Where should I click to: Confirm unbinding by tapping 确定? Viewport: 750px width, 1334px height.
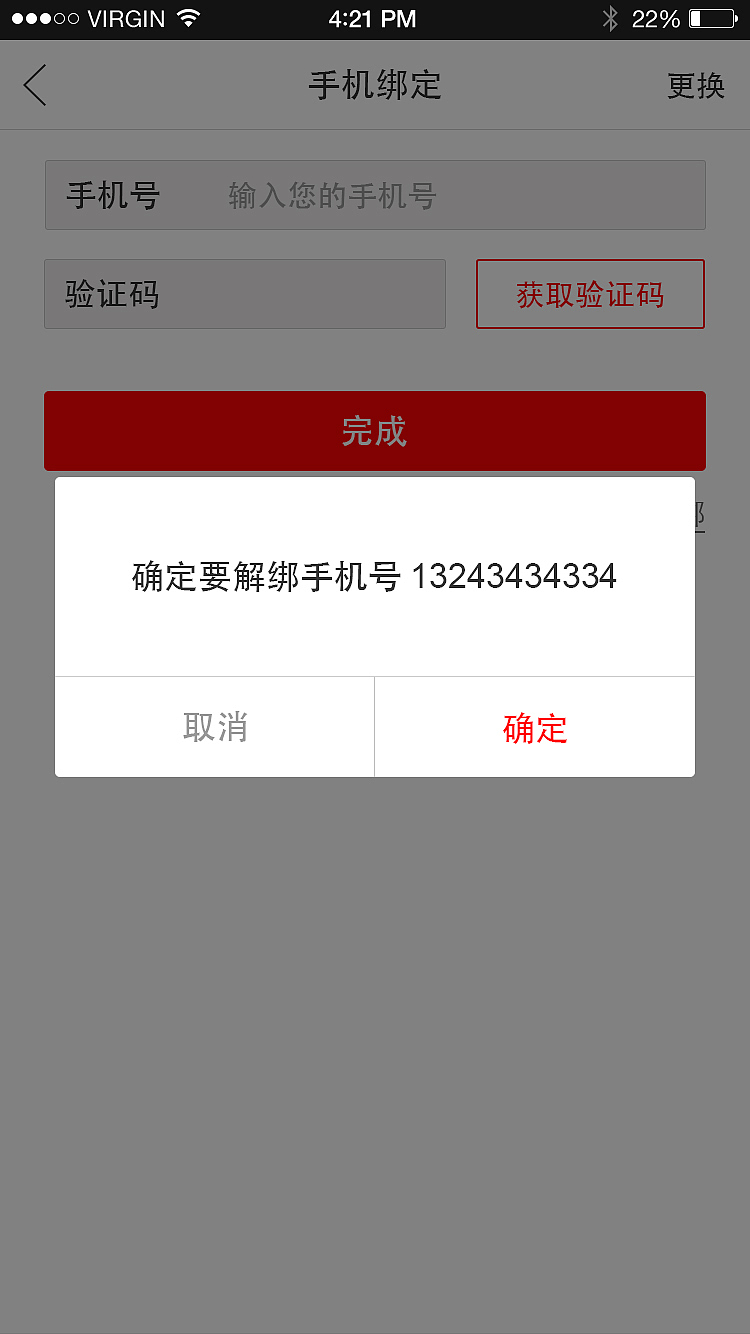point(534,727)
